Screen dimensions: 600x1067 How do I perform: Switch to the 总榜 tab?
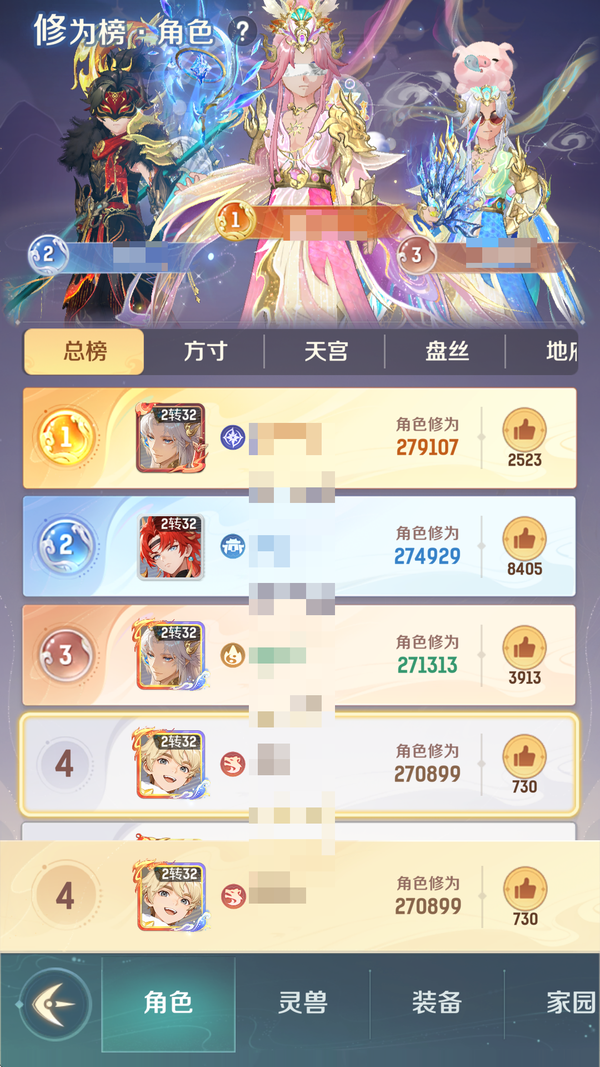85,352
